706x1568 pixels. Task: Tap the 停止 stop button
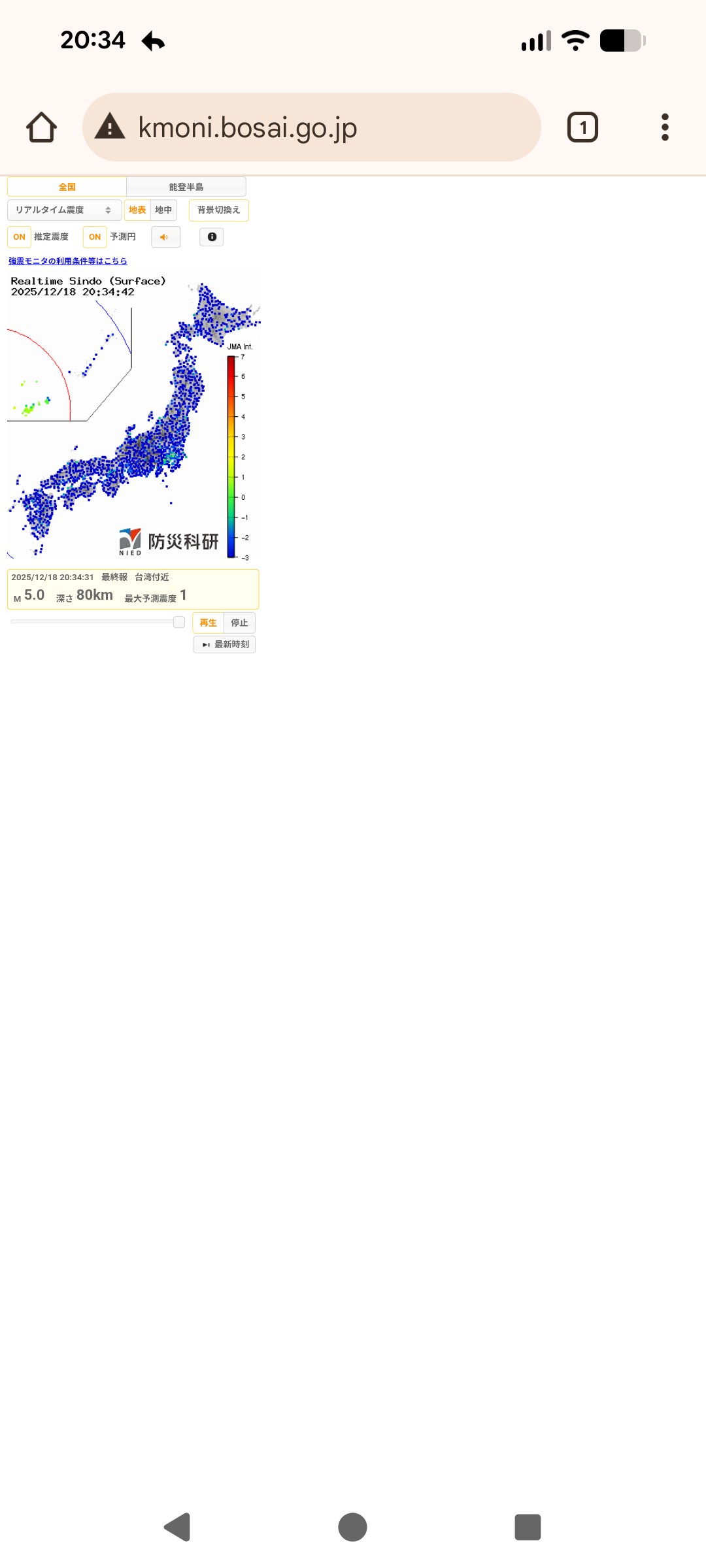click(239, 623)
